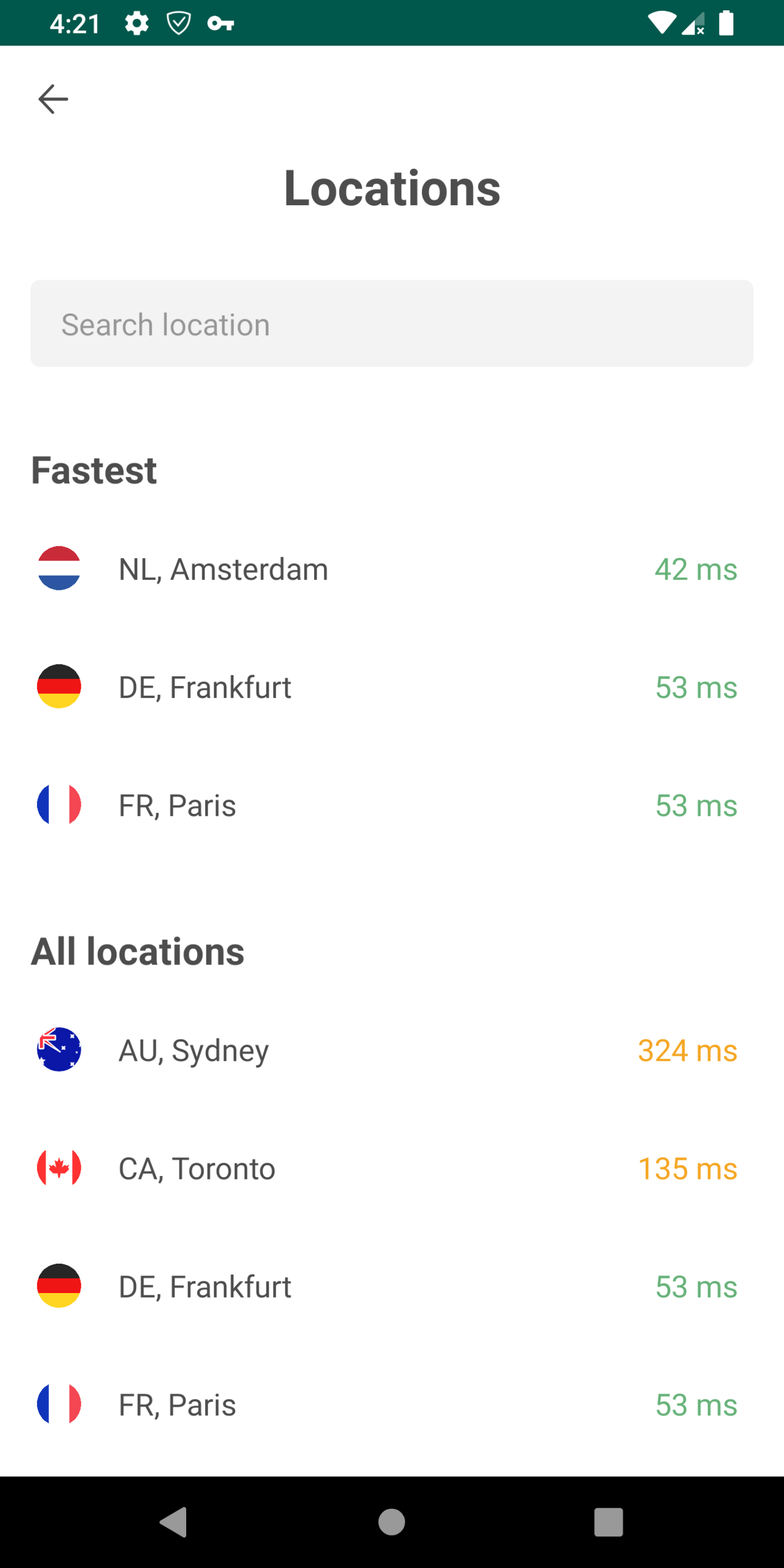784x1568 pixels.
Task: Select NL, Amsterdam from Fastest
Action: pyautogui.click(x=392, y=569)
